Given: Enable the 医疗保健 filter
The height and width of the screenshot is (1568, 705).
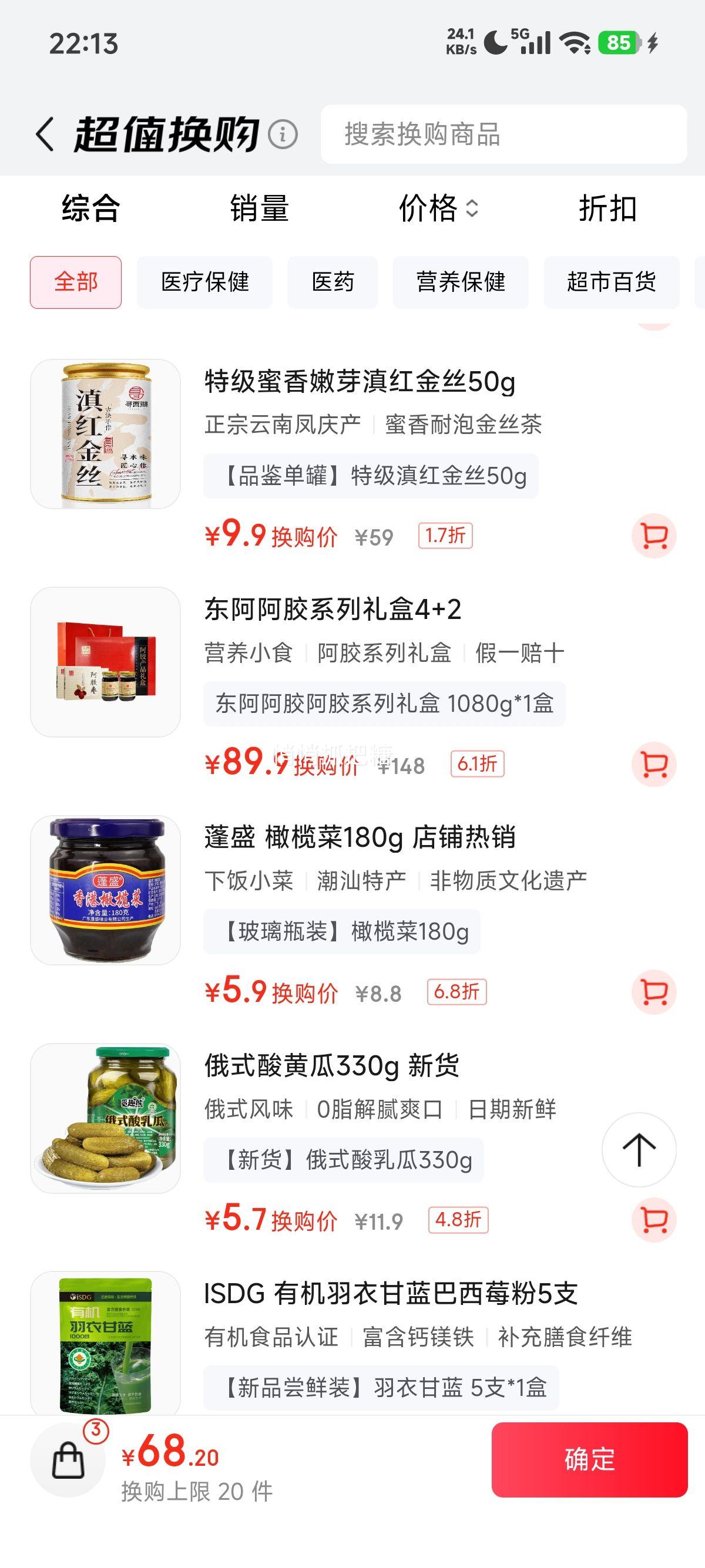Looking at the screenshot, I should (205, 281).
